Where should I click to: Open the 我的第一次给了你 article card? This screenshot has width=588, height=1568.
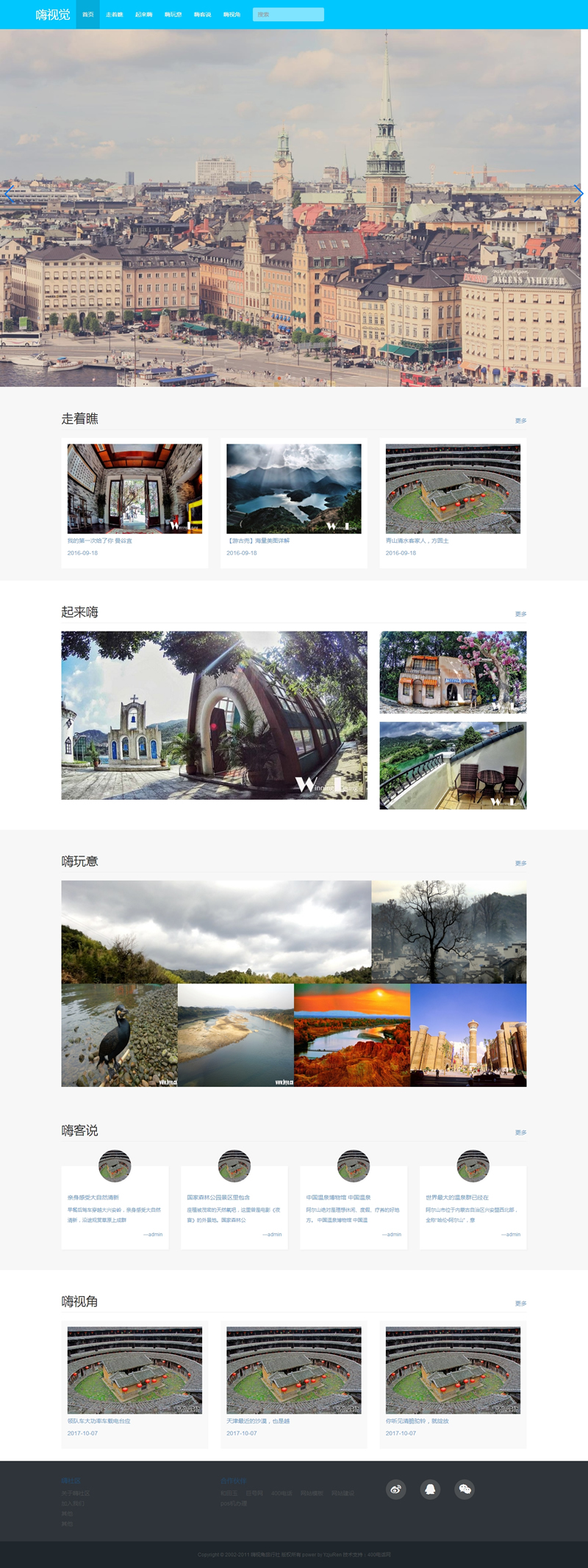tap(135, 499)
